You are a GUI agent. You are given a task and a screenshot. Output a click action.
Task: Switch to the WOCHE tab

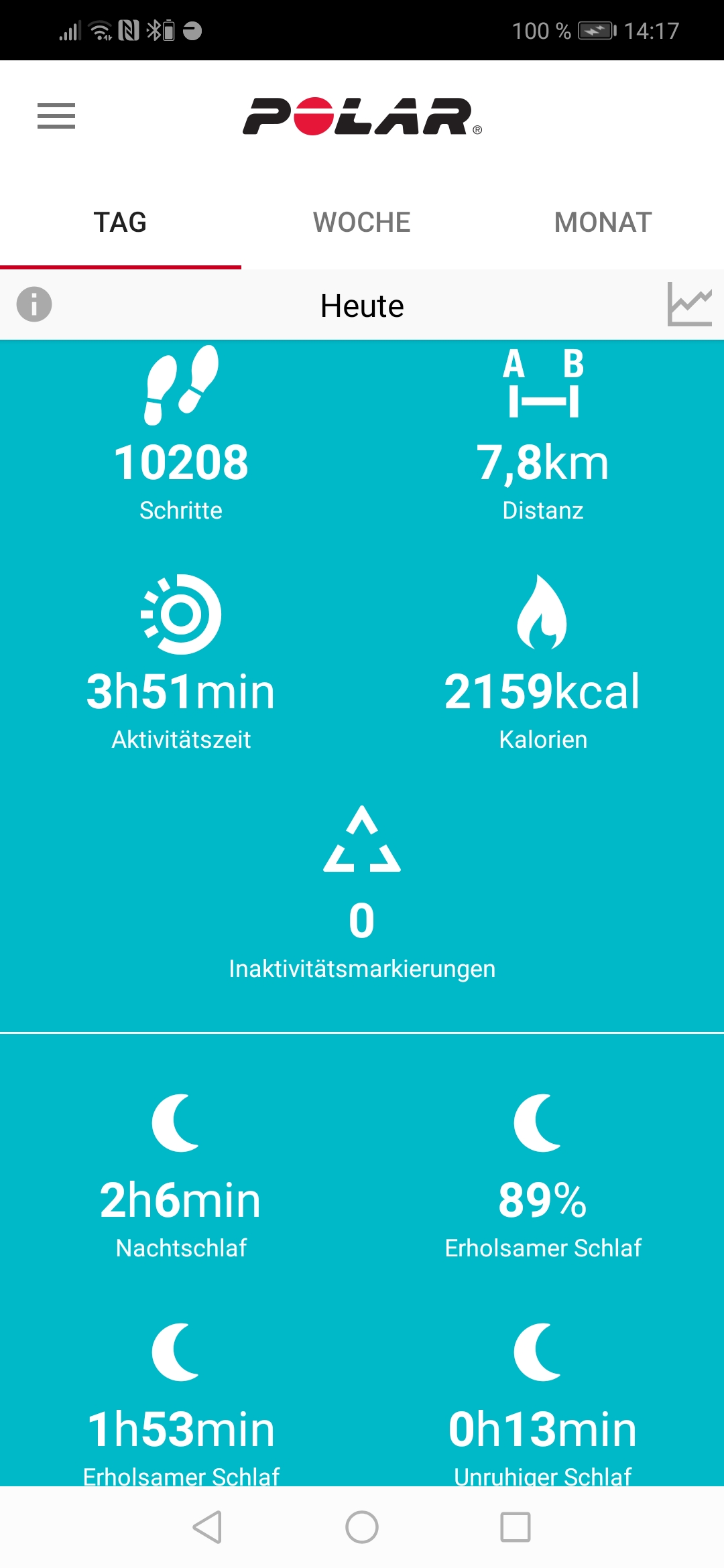(x=361, y=222)
